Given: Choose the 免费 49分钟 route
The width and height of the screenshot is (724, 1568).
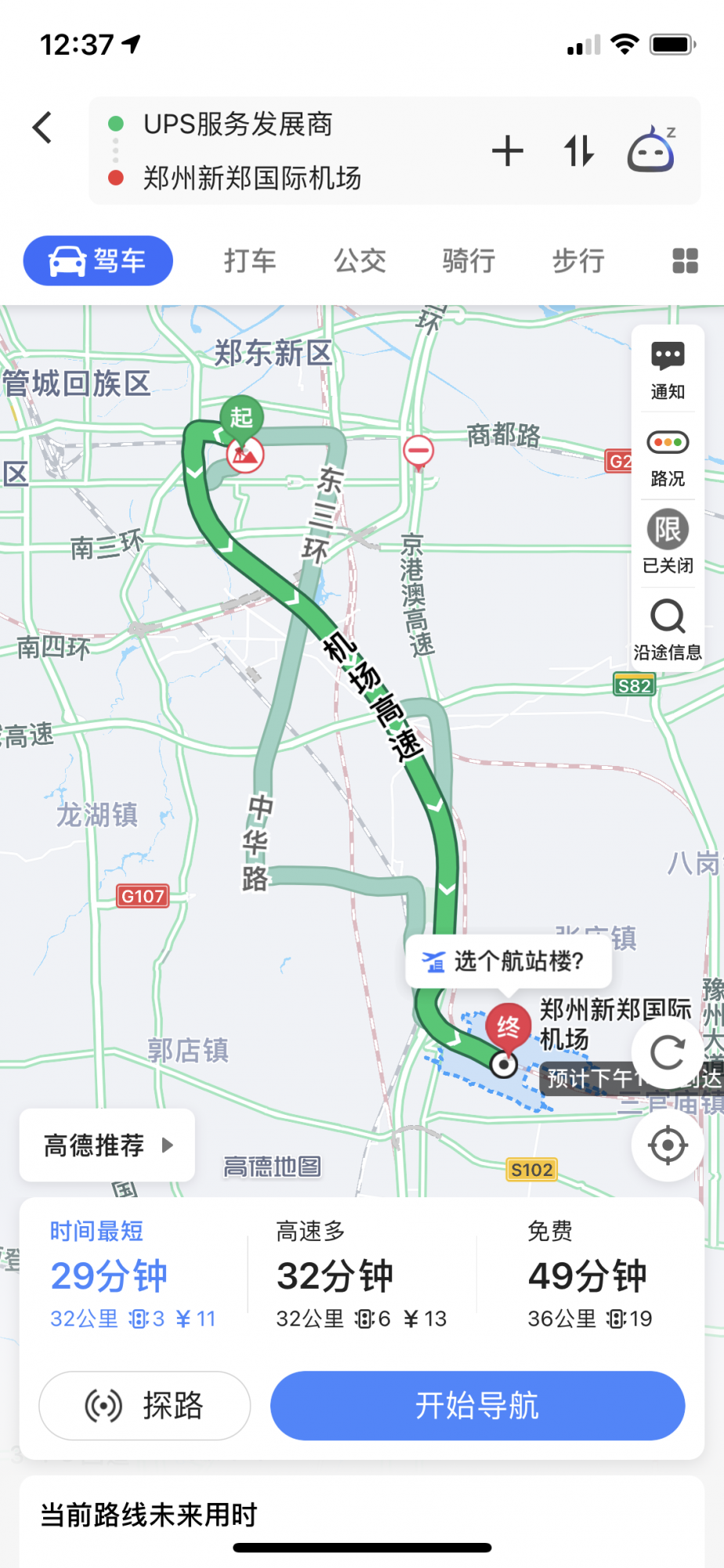Looking at the screenshot, I should [589, 1276].
